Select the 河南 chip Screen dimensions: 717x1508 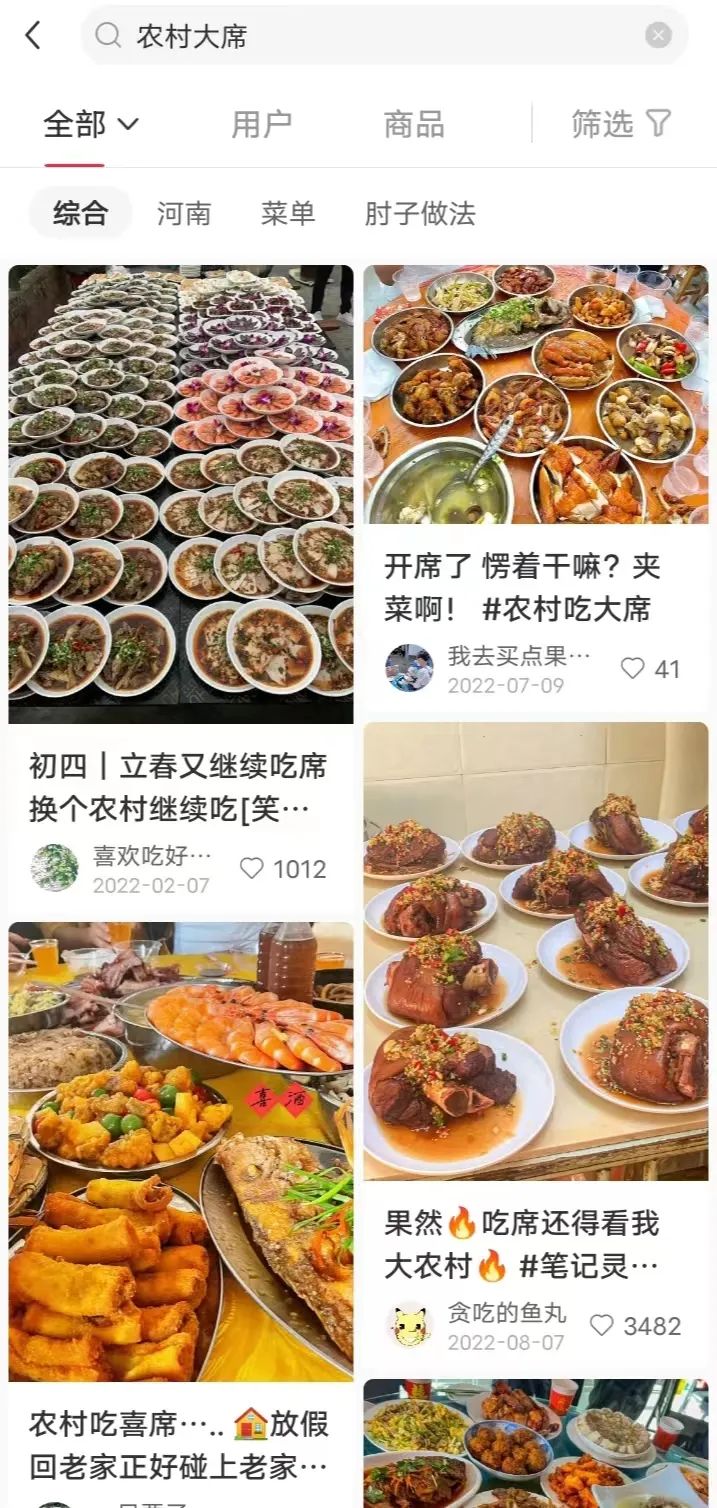tap(184, 213)
